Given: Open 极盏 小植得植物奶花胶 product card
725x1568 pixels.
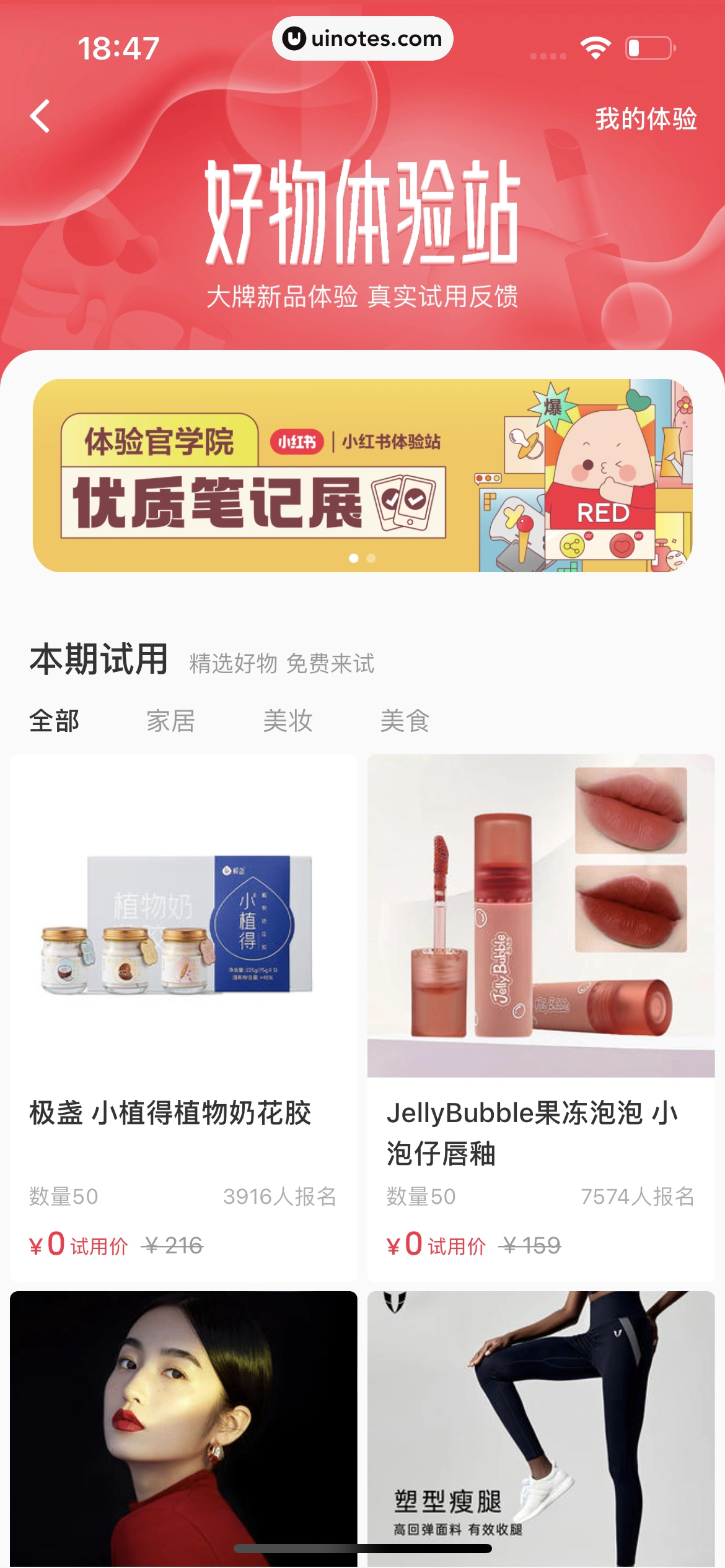Looking at the screenshot, I should point(183,1016).
